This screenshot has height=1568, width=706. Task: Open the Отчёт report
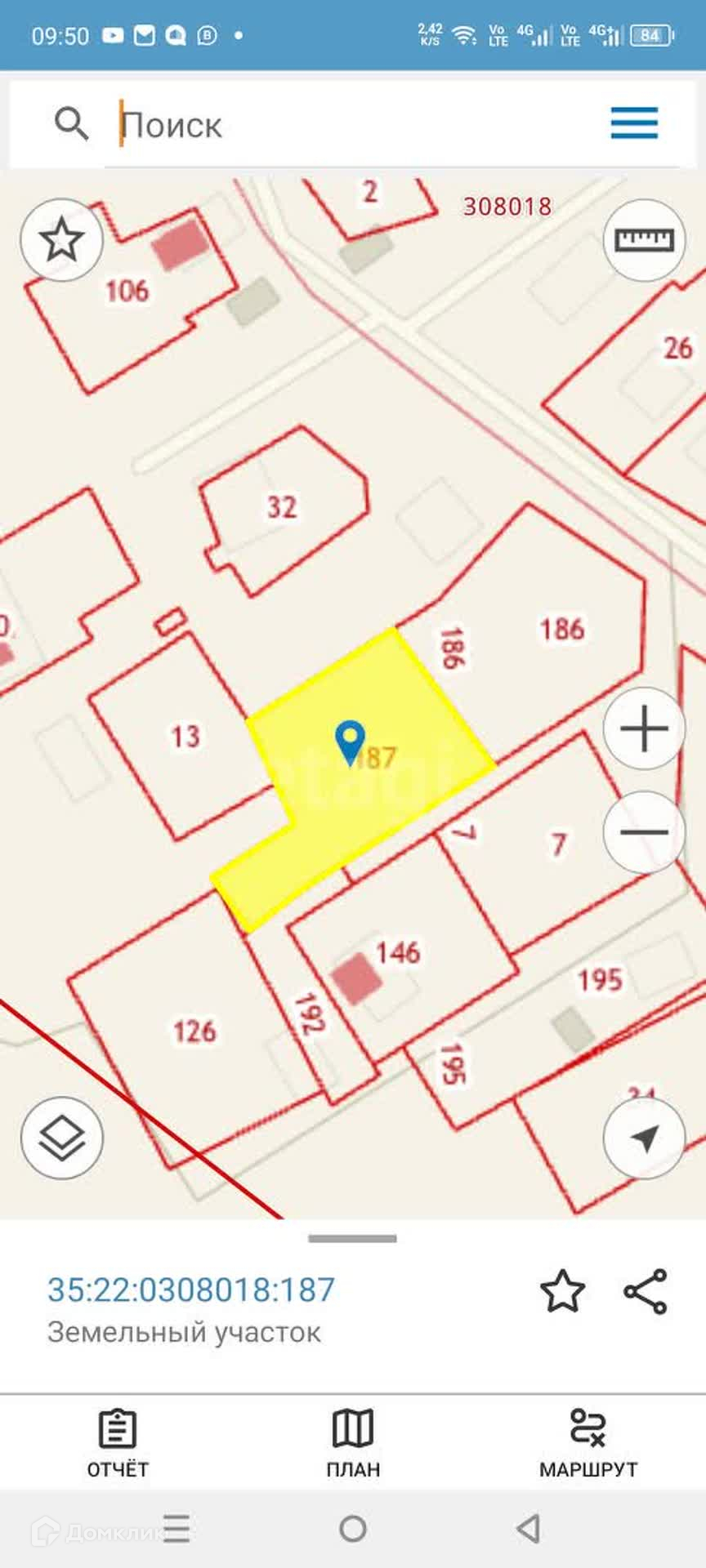(118, 1444)
